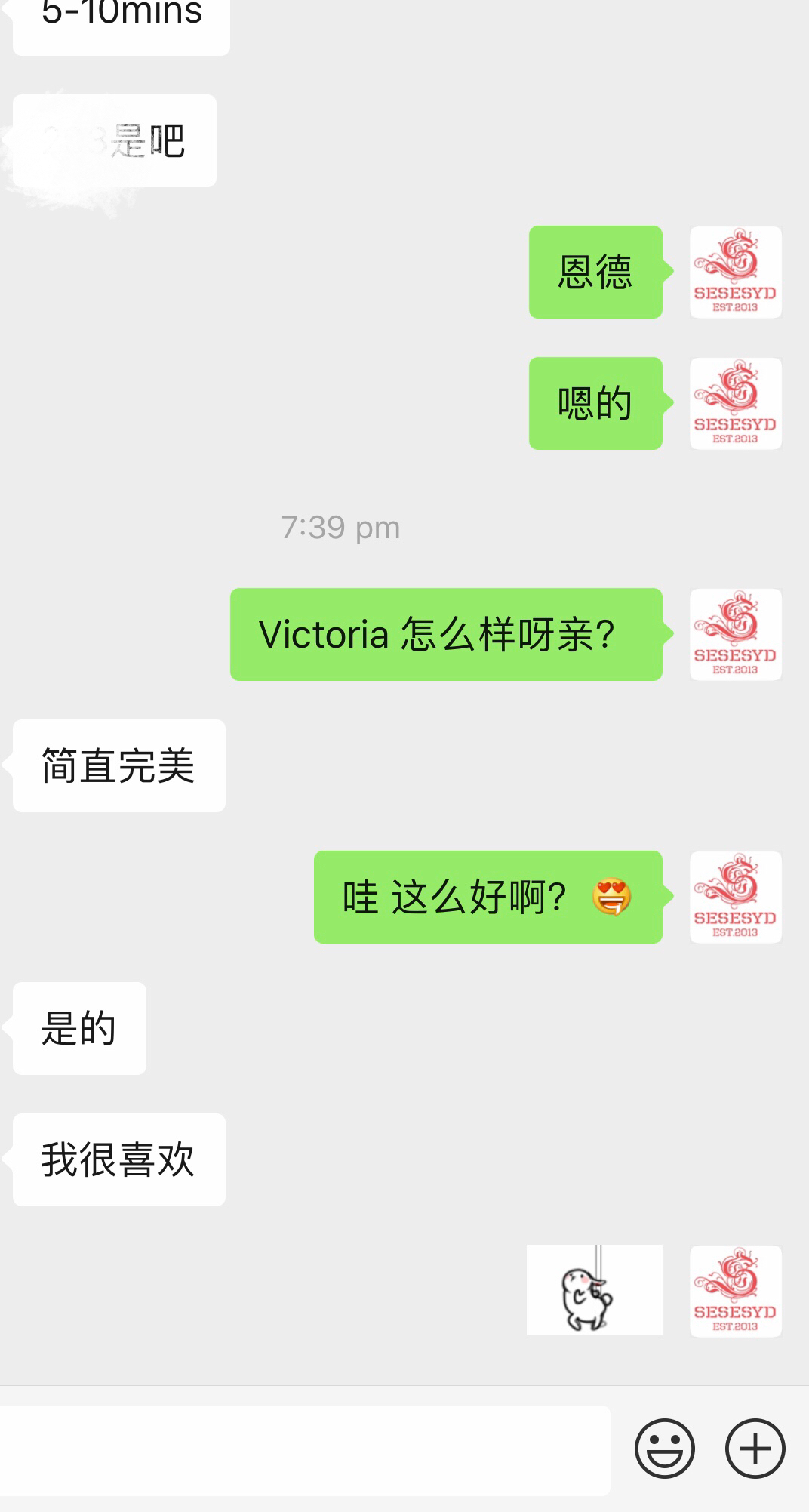Open sender profile next to Victoria message

(735, 634)
